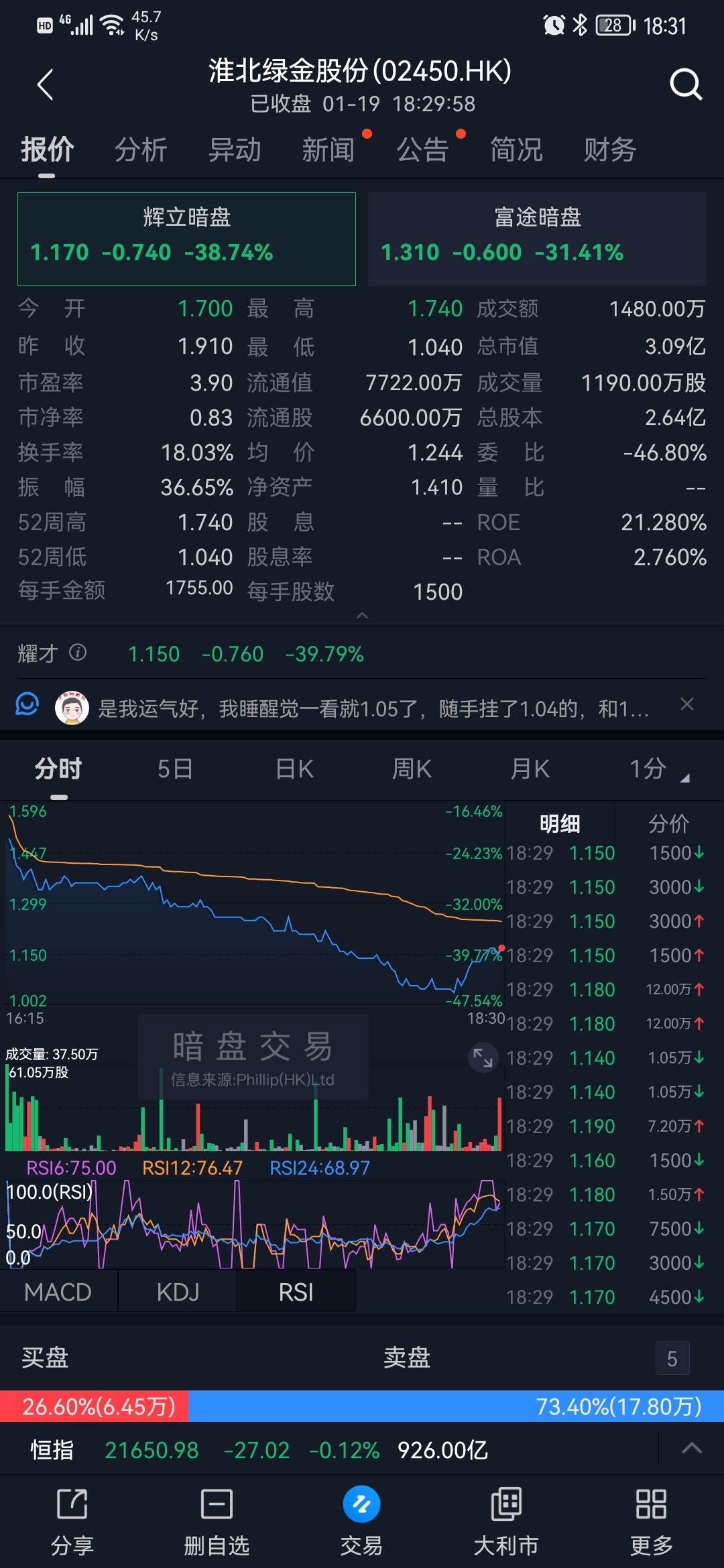The height and width of the screenshot is (1568, 724).
Task: View the 公告 tab
Action: click(x=422, y=149)
